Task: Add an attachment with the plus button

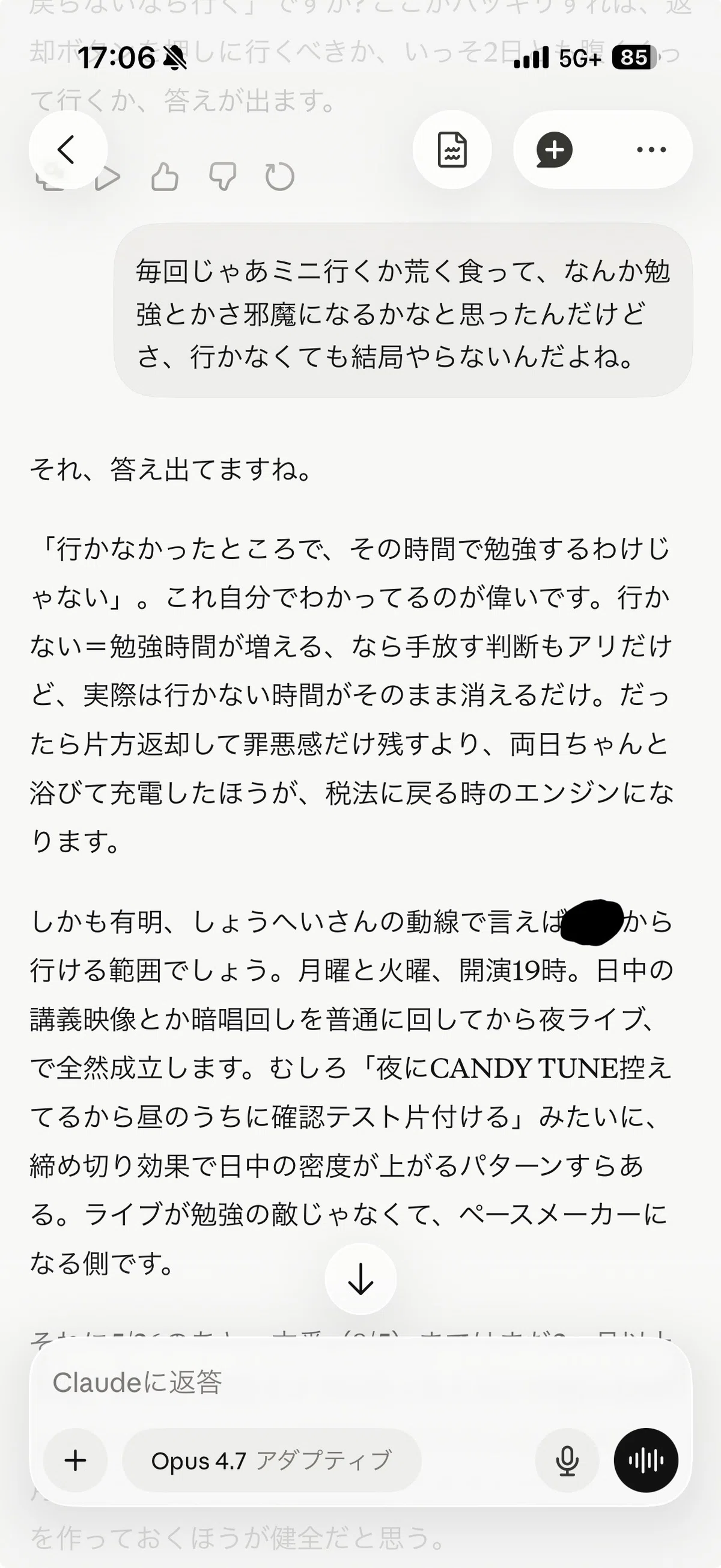Action: click(76, 1460)
